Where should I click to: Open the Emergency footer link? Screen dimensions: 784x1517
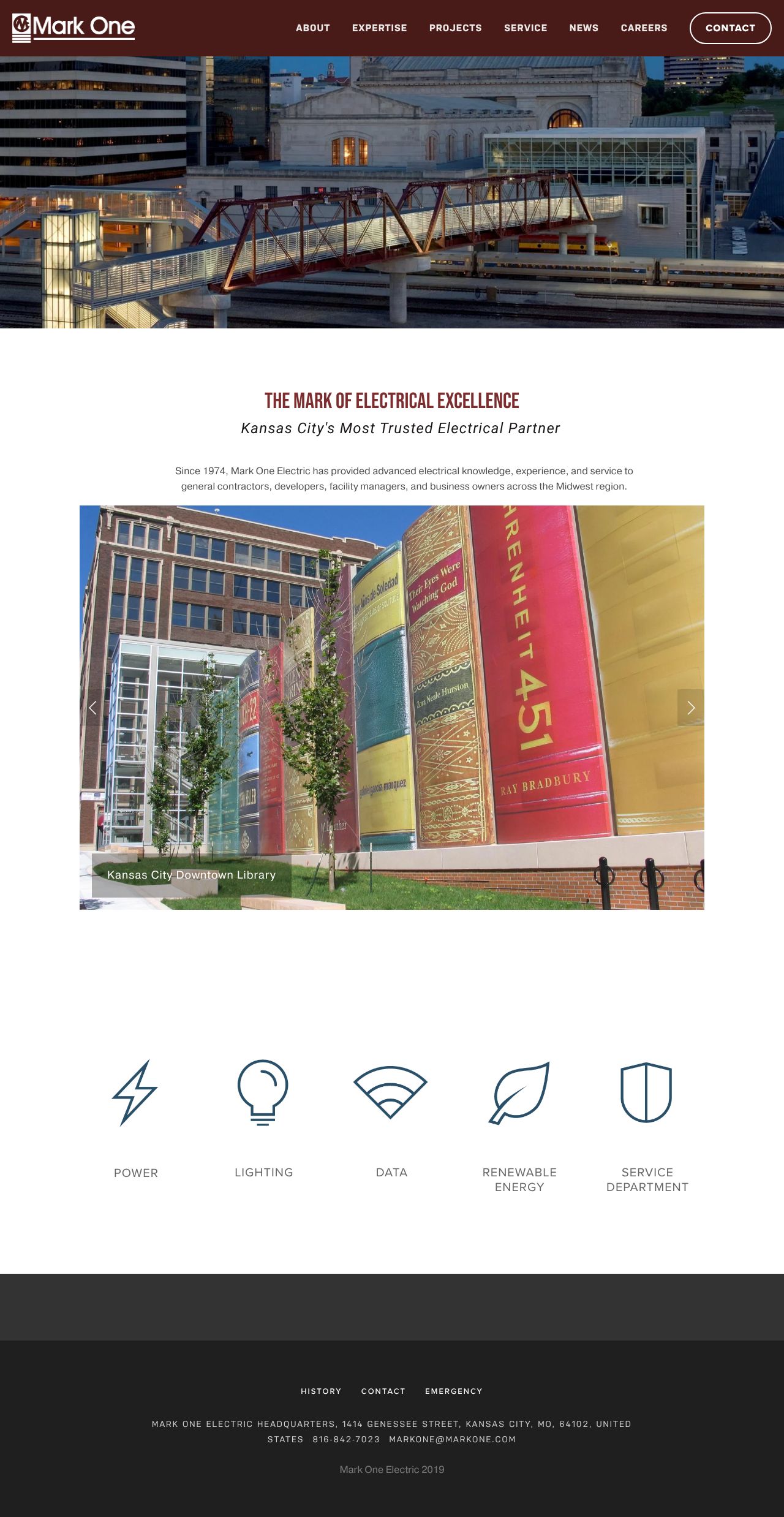(454, 1391)
